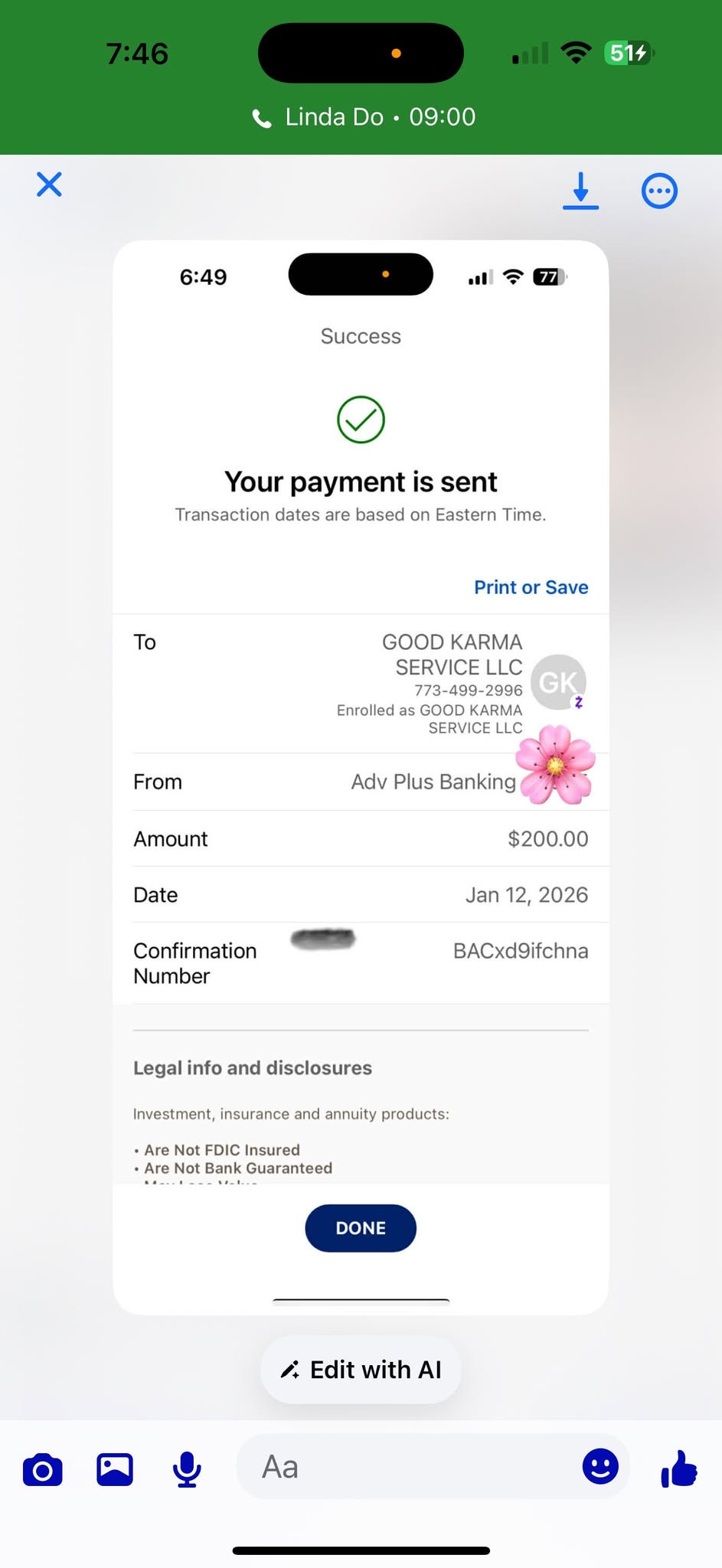722x1568 pixels.
Task: Record a voice message
Action: [x=187, y=1469]
